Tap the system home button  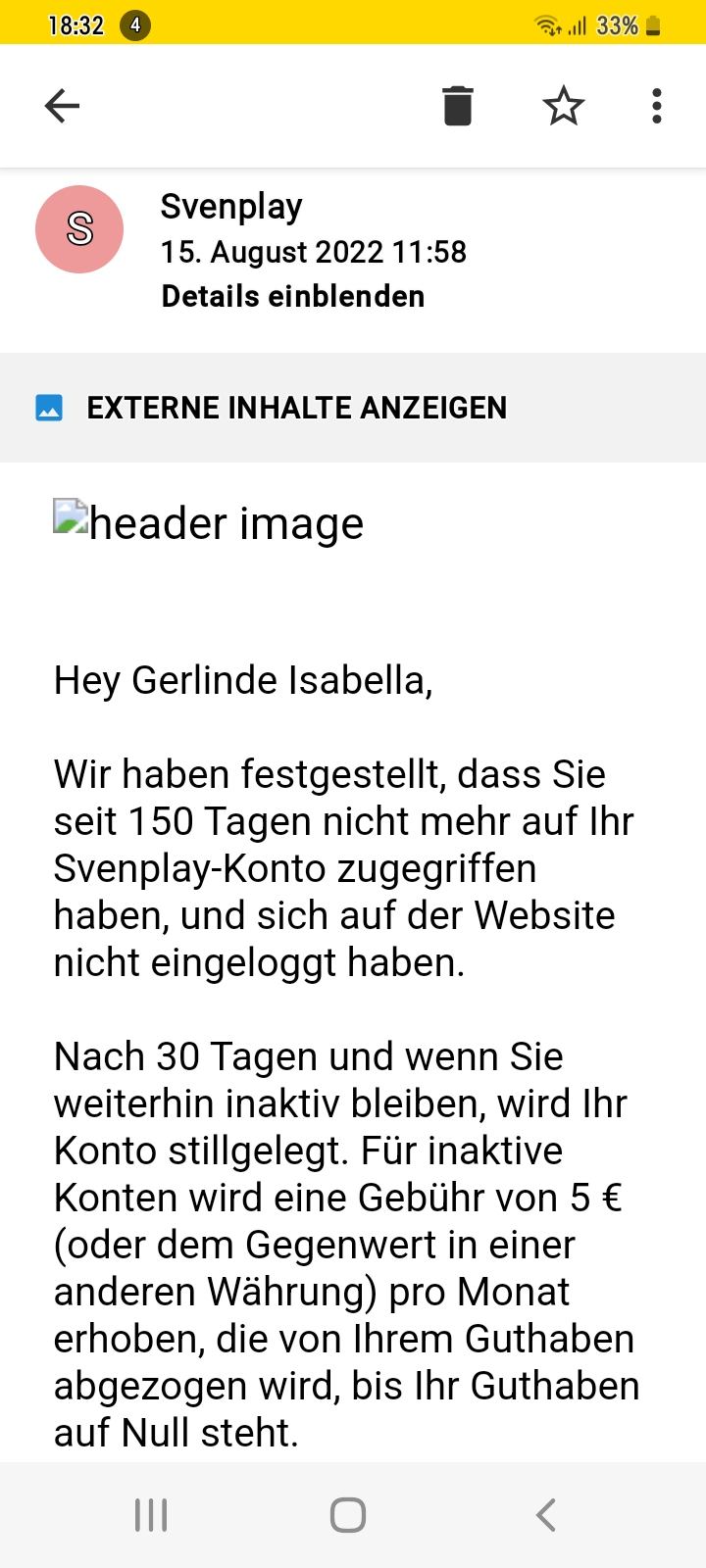pos(348,1514)
